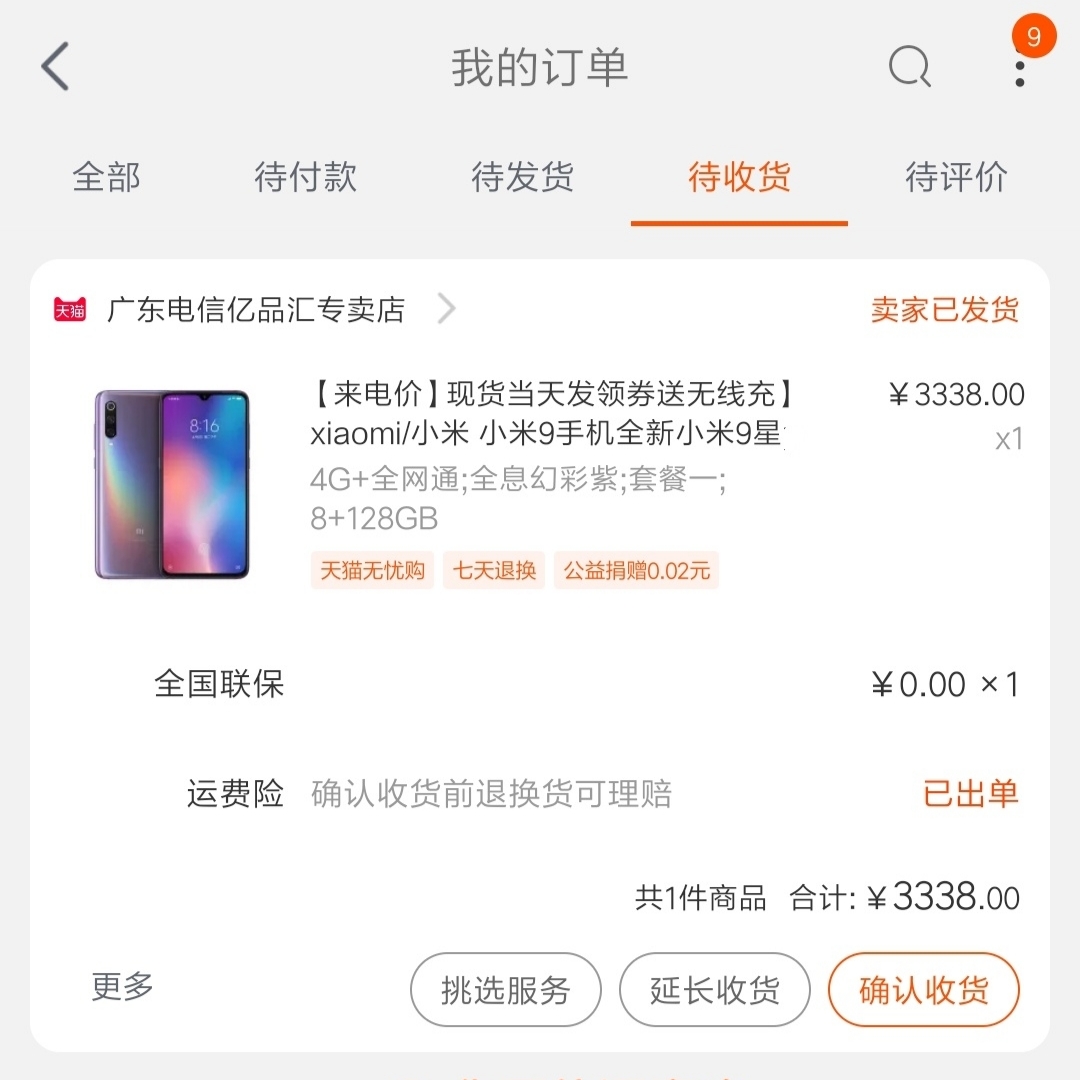Tap the 挑选服务 button
1080x1080 pixels.
[505, 990]
